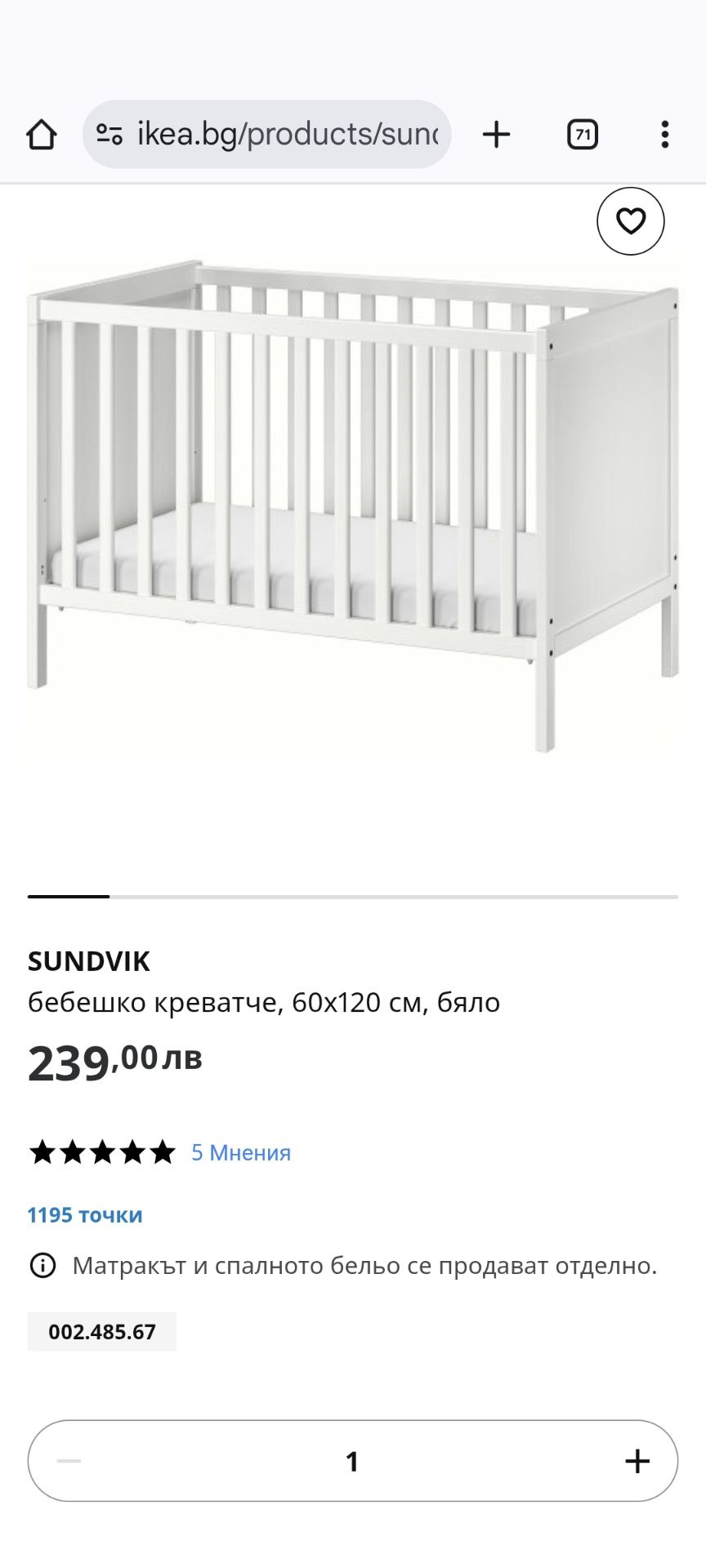The width and height of the screenshot is (706, 1568).
Task: Tap the mattress info icon
Action: click(42, 1266)
